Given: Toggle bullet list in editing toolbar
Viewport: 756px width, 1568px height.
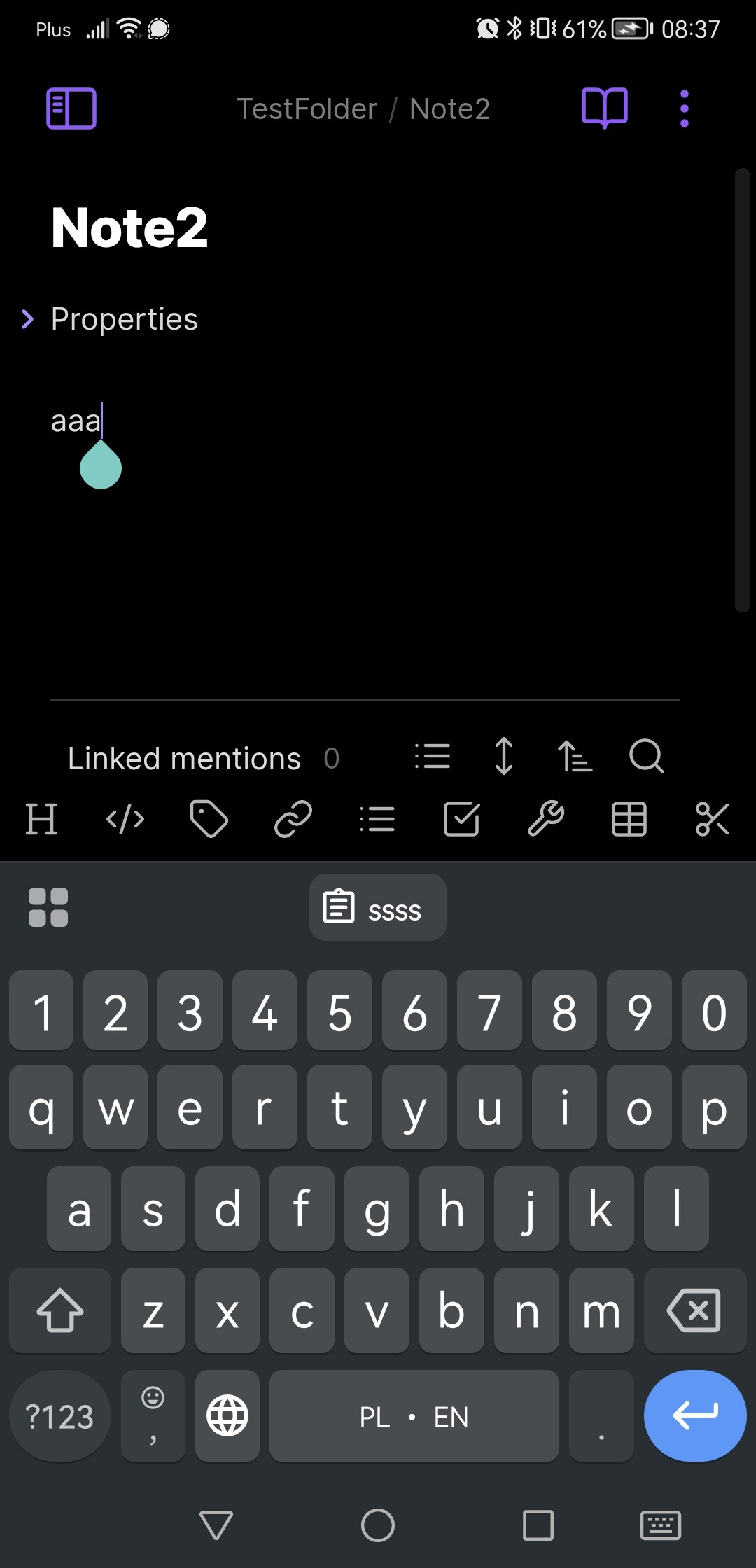Looking at the screenshot, I should pyautogui.click(x=377, y=819).
